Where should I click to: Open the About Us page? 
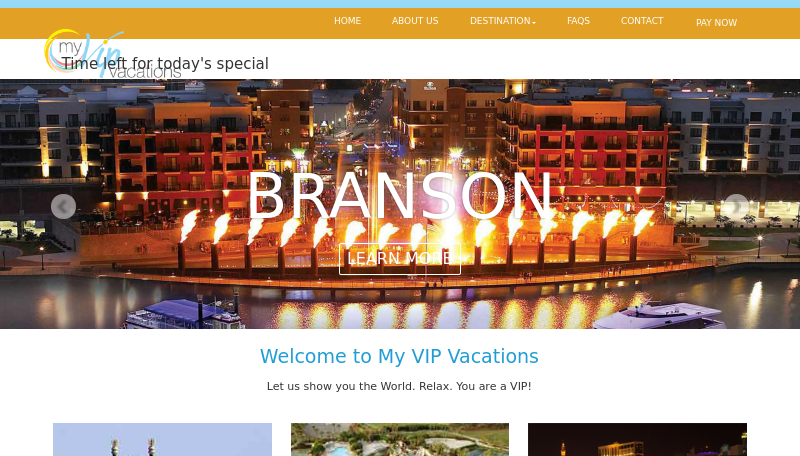[415, 21]
